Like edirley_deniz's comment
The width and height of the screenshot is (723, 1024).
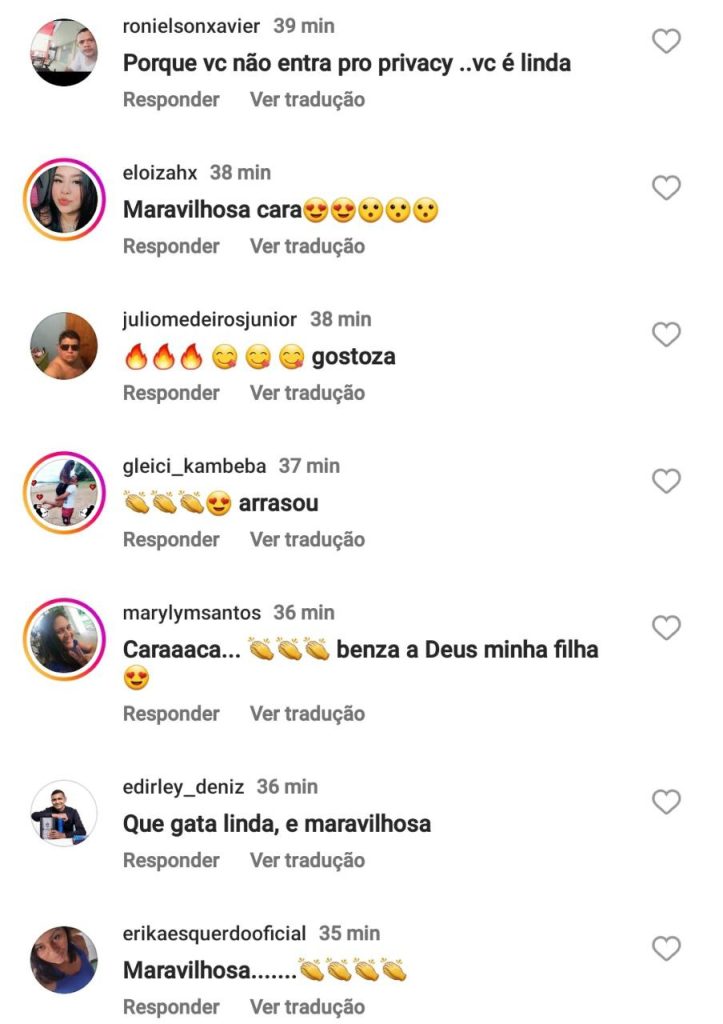[666, 802]
